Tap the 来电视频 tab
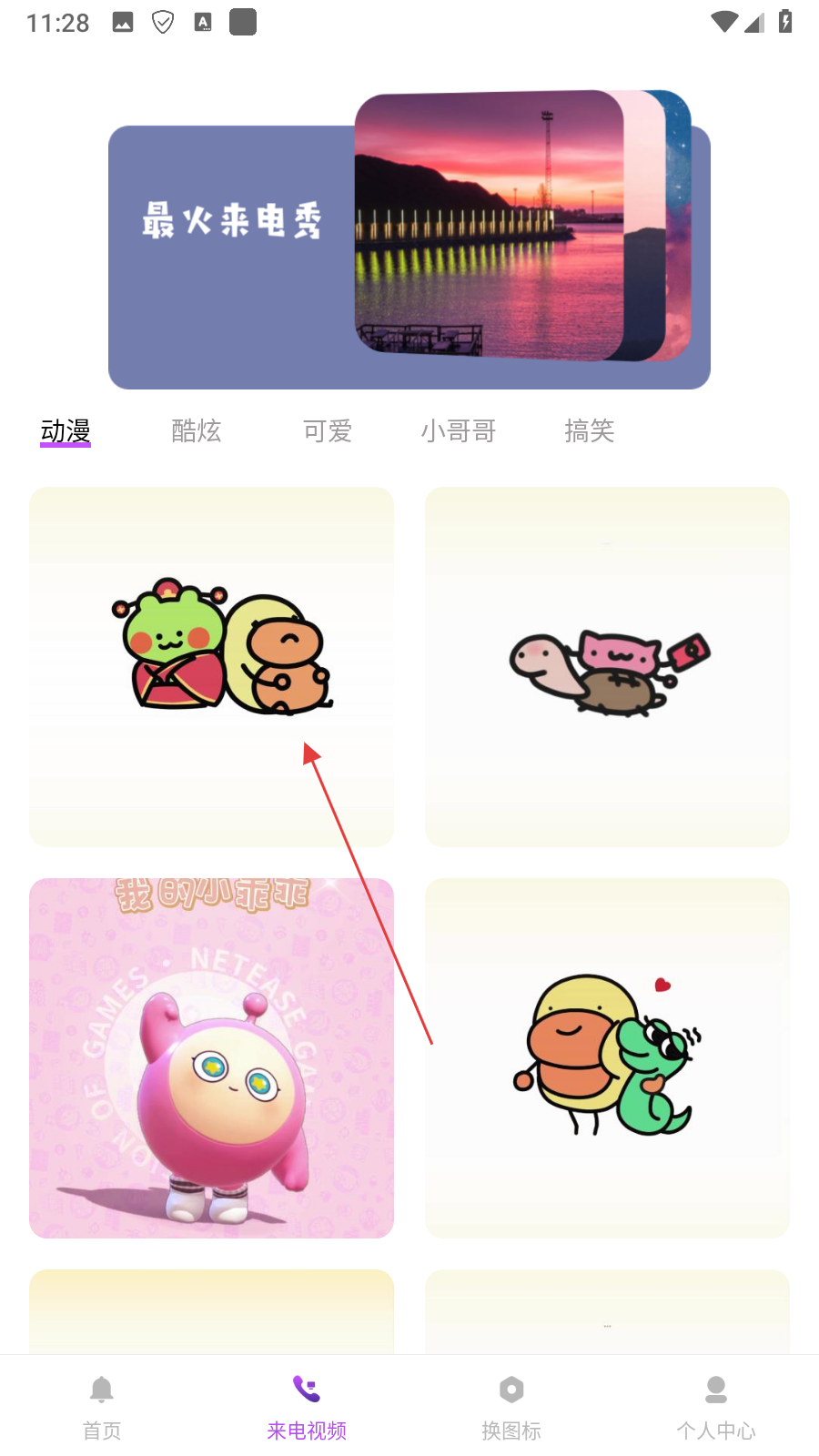The width and height of the screenshot is (819, 1456). 307,1406
